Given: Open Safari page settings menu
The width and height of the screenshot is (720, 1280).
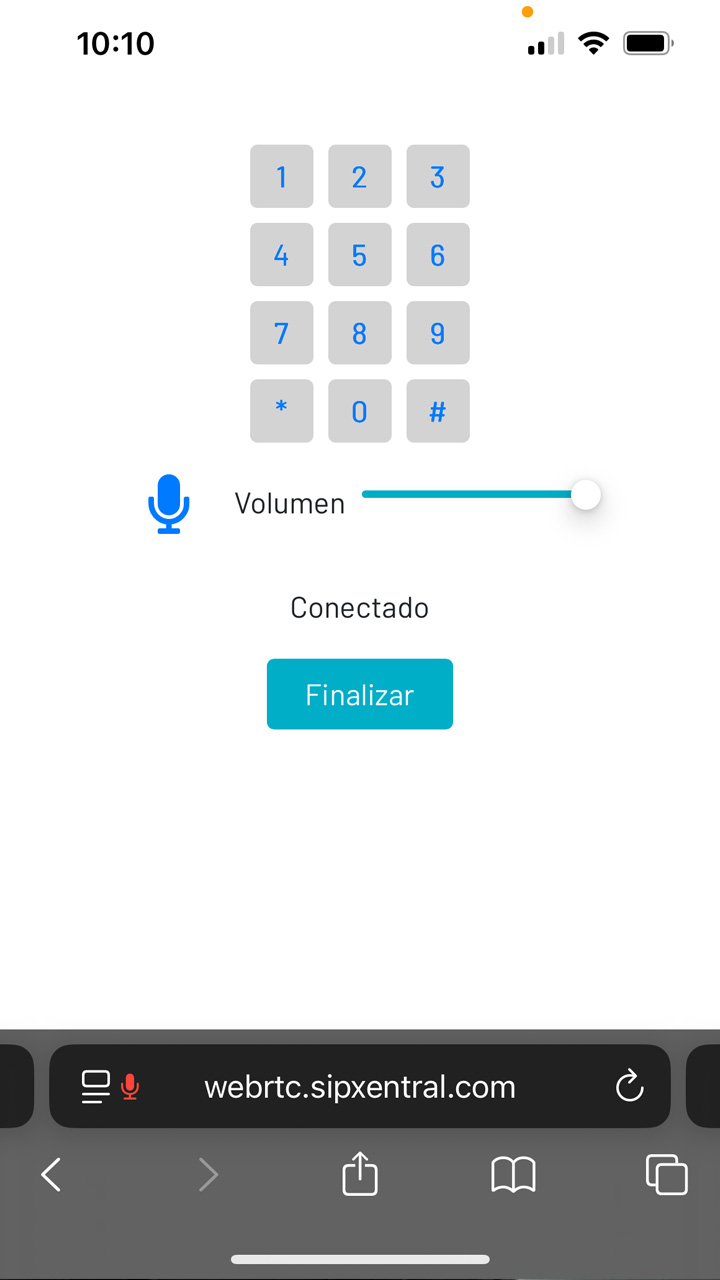Looking at the screenshot, I should [97, 1087].
